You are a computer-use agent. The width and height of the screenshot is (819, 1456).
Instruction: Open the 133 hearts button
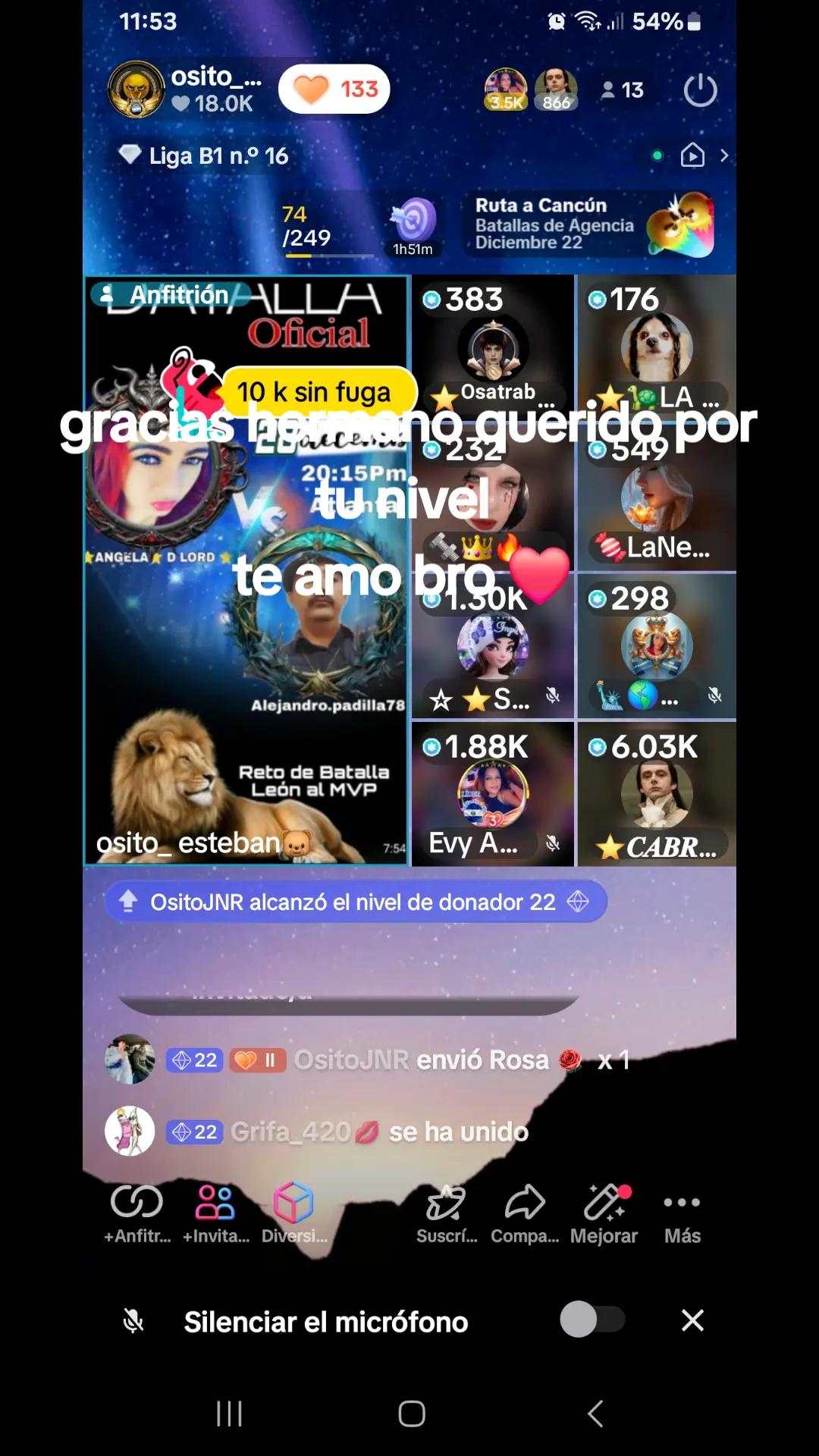click(334, 89)
